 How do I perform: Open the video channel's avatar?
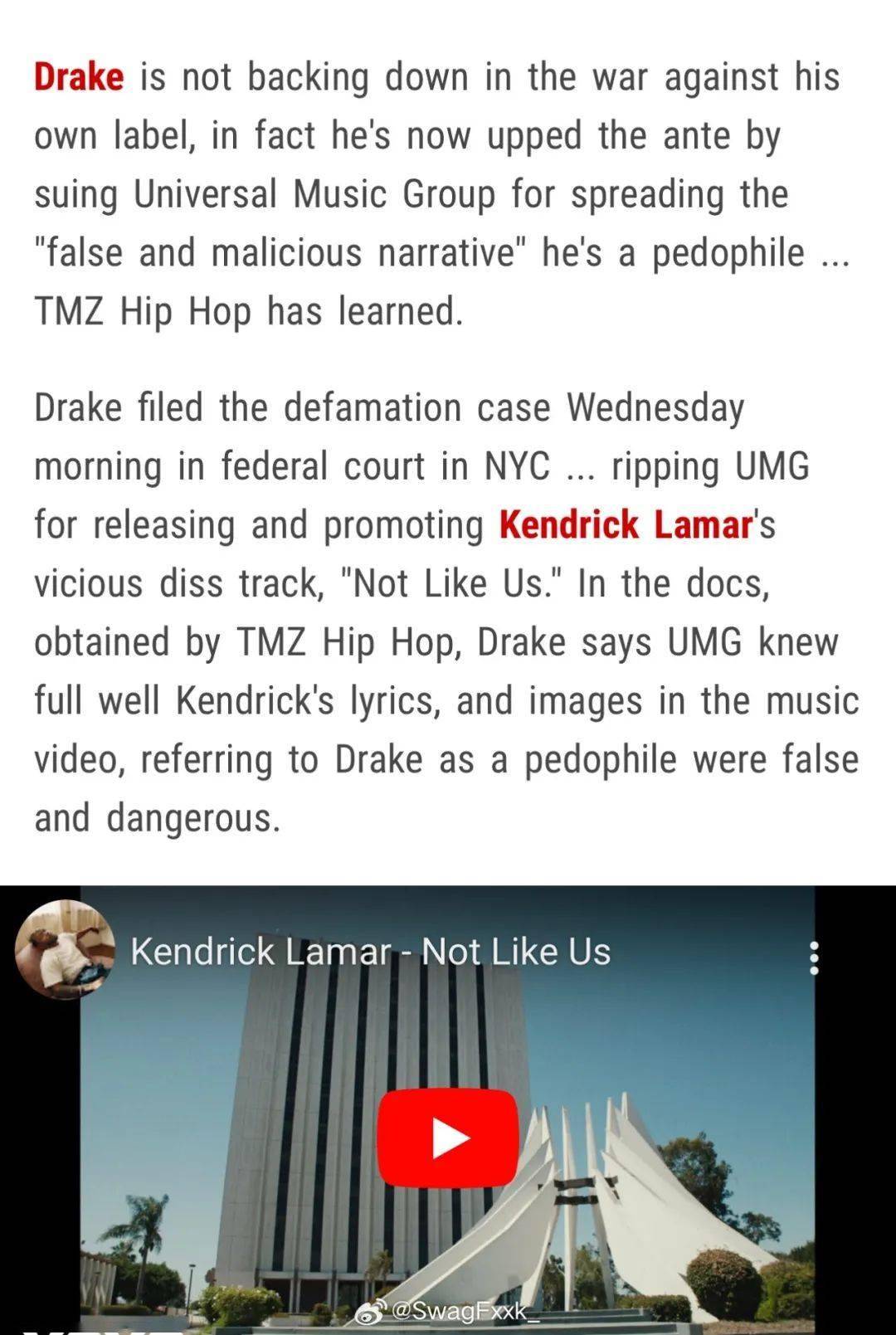click(65, 949)
